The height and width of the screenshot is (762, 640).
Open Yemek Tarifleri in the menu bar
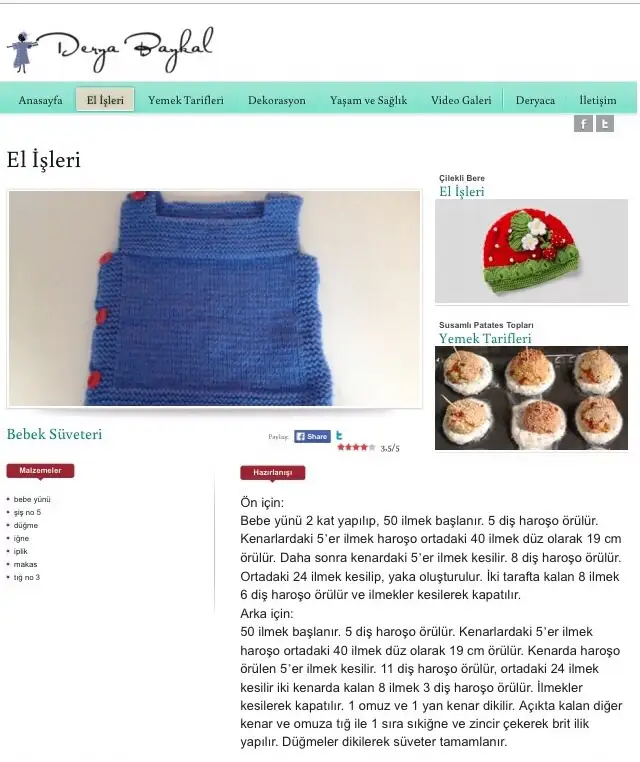click(x=186, y=100)
